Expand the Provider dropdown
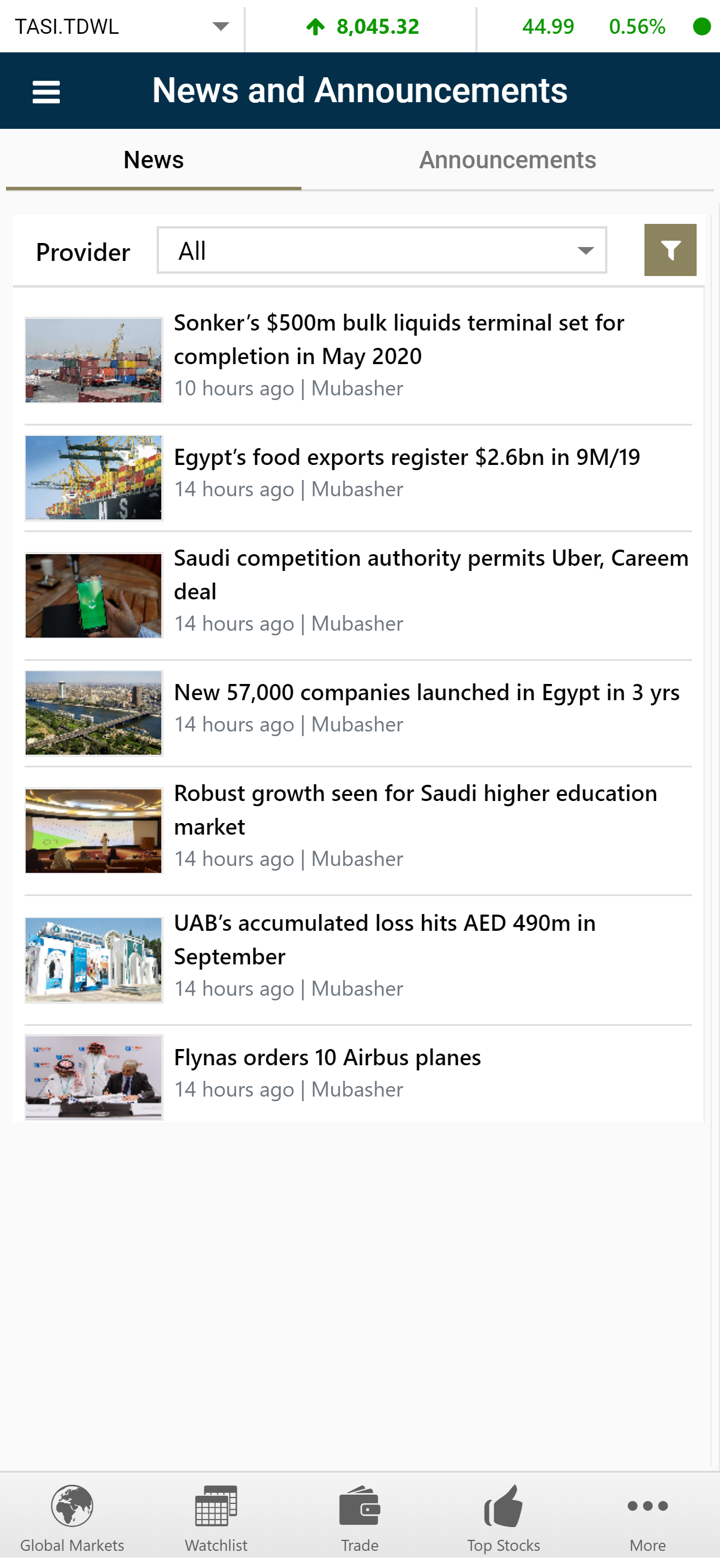This screenshot has height=1558, width=720. point(381,251)
